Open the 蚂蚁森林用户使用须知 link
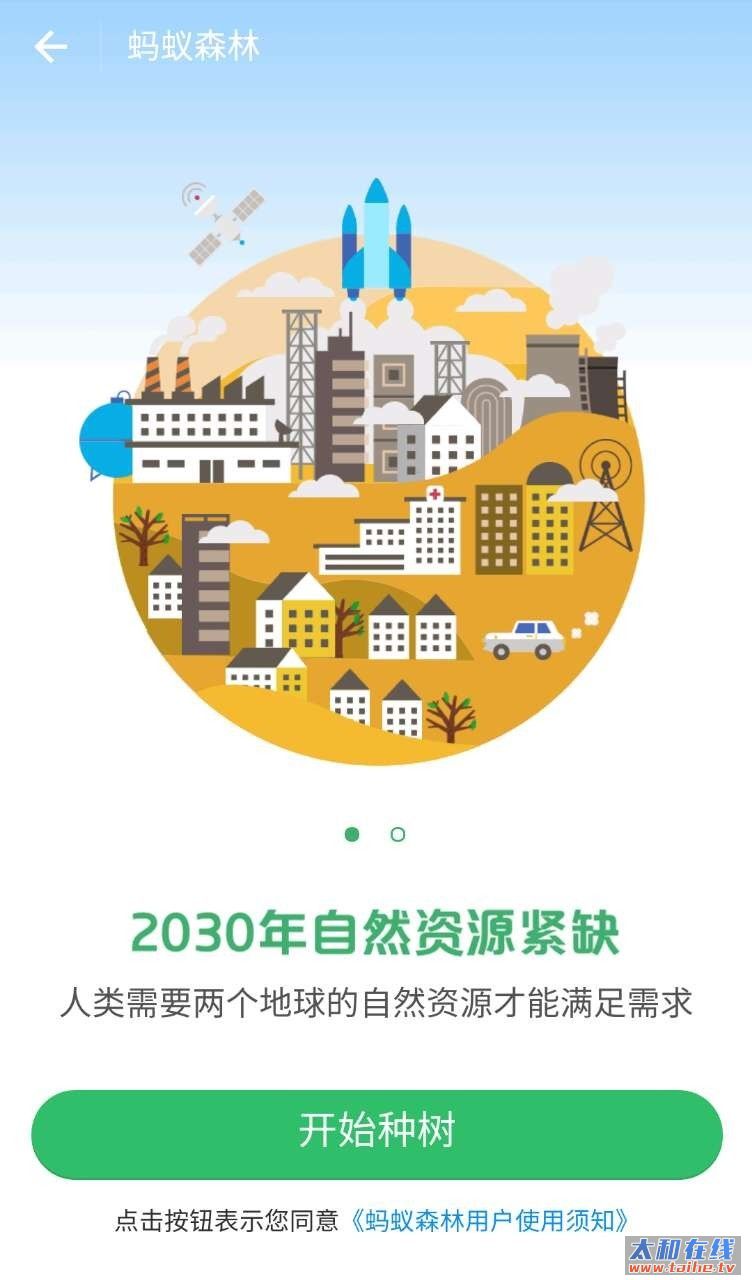 pos(492,1220)
